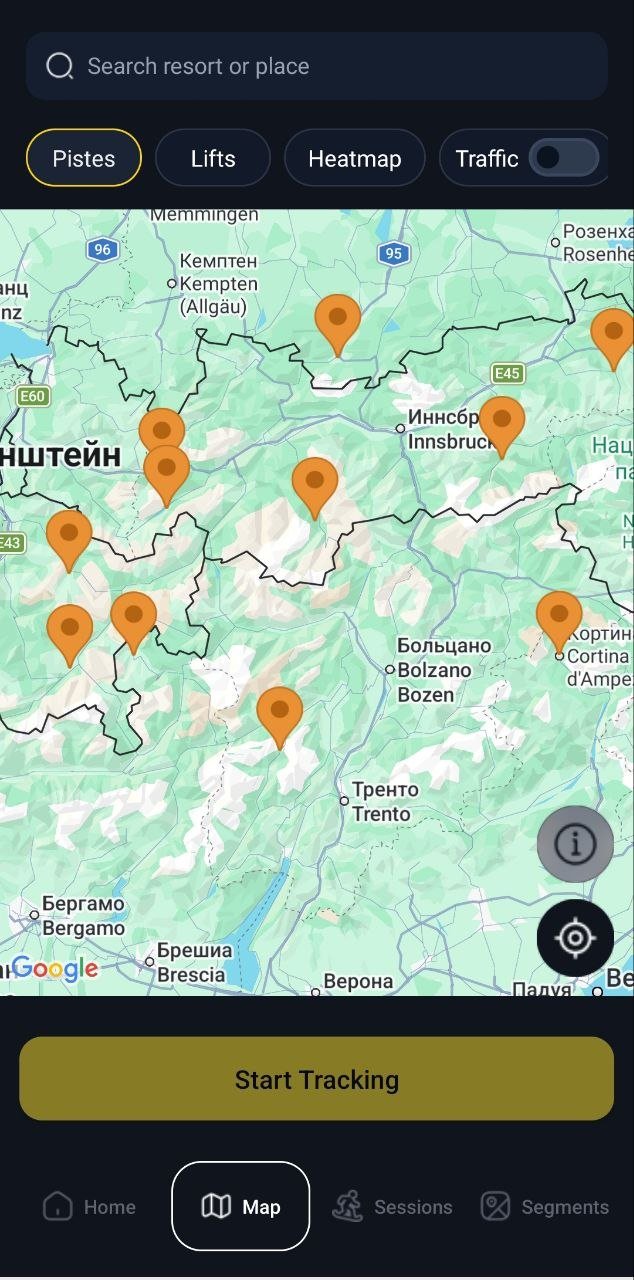Select the Map tab in bottom navigation
This screenshot has width=634, height=1280.
point(241,1206)
